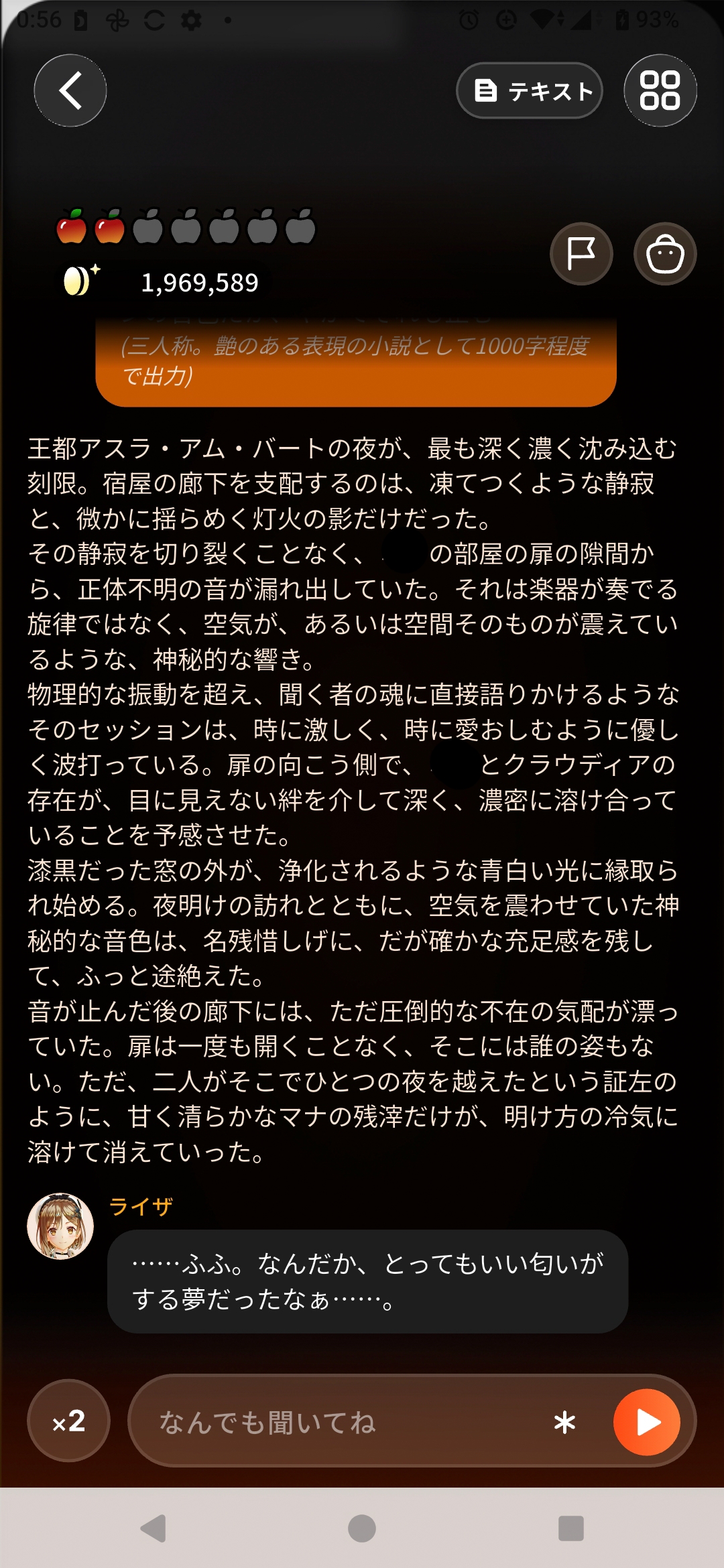
Task: Open system recent apps
Action: pyautogui.click(x=571, y=1528)
